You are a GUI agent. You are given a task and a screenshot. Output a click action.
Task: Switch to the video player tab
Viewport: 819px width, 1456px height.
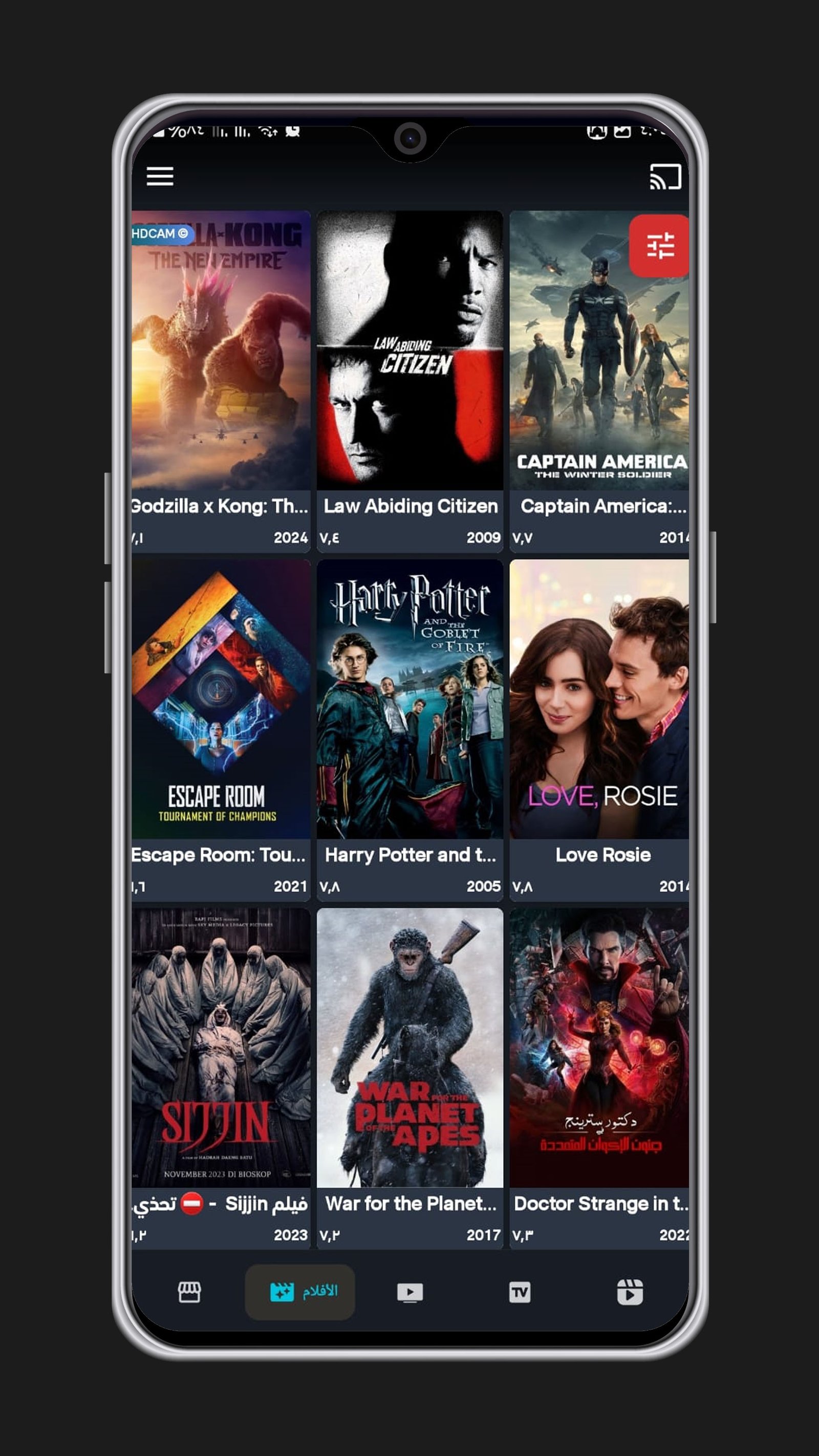coord(410,1292)
